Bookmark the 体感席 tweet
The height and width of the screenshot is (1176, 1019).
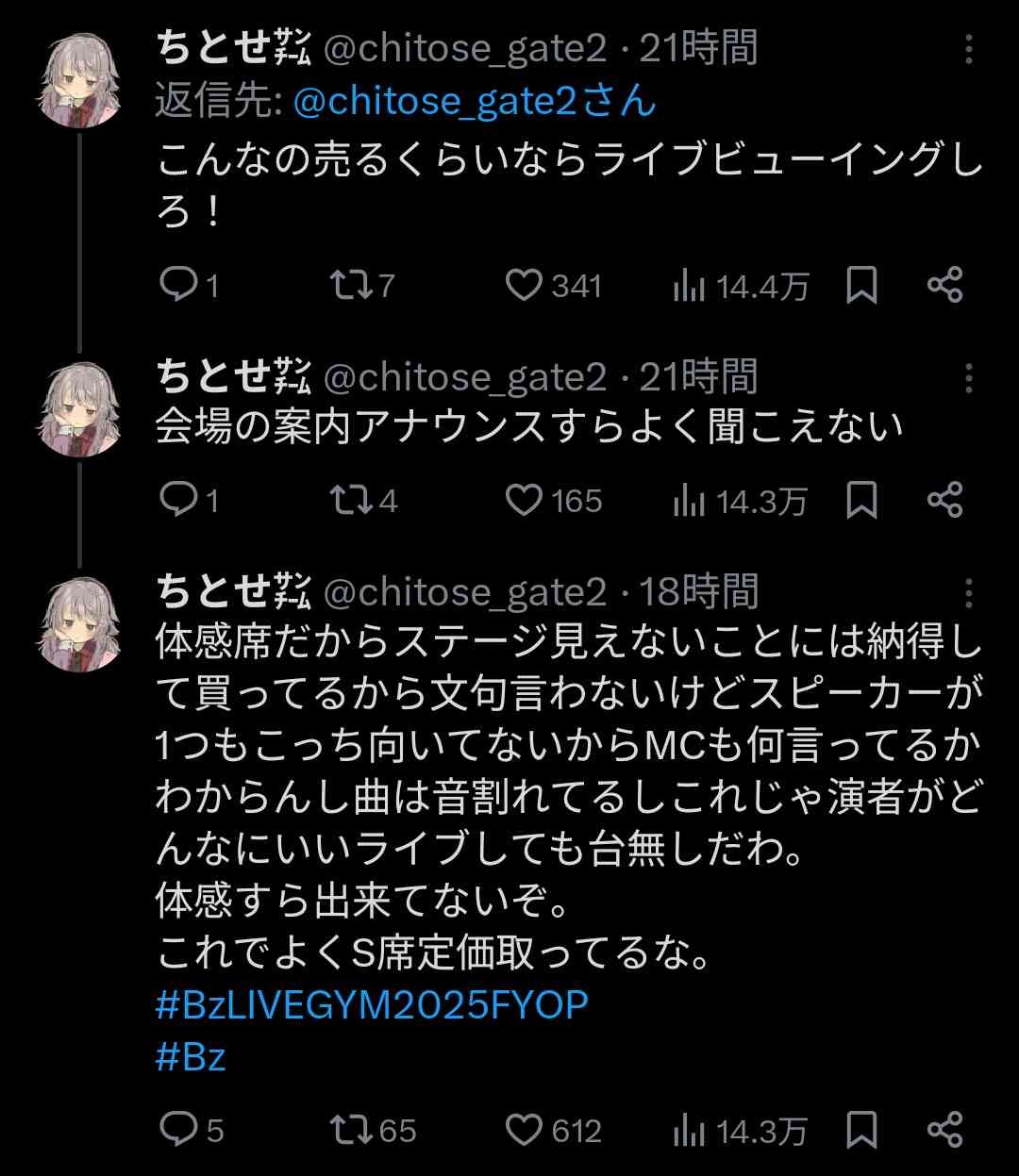click(x=860, y=1129)
